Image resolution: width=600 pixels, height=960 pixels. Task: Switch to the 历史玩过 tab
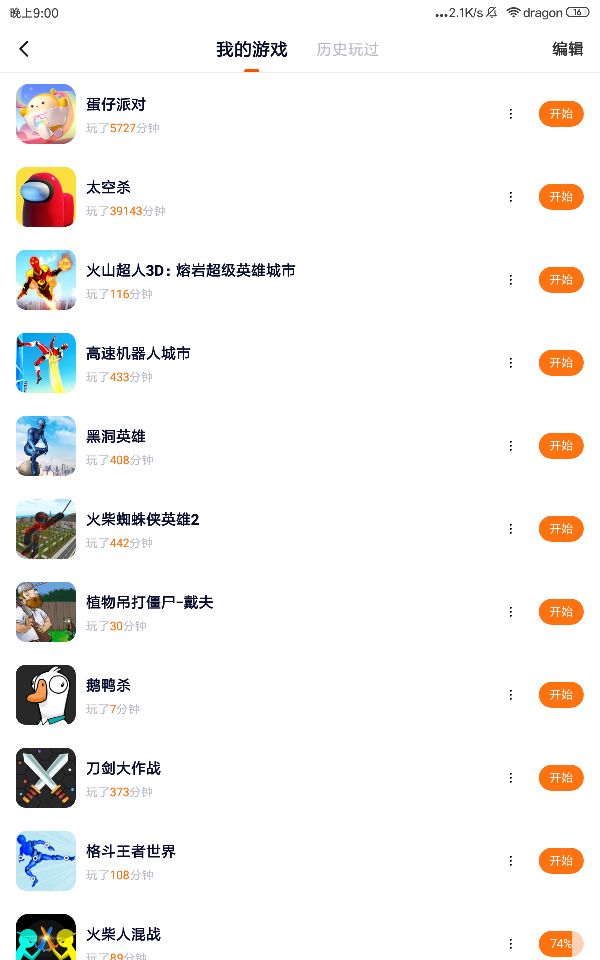347,49
